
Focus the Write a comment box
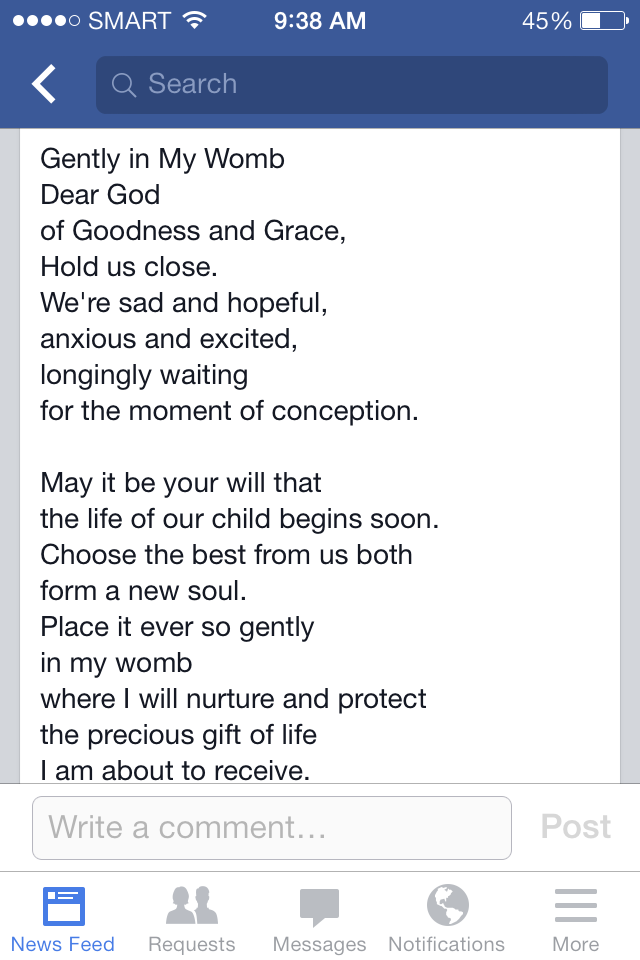pyautogui.click(x=272, y=827)
